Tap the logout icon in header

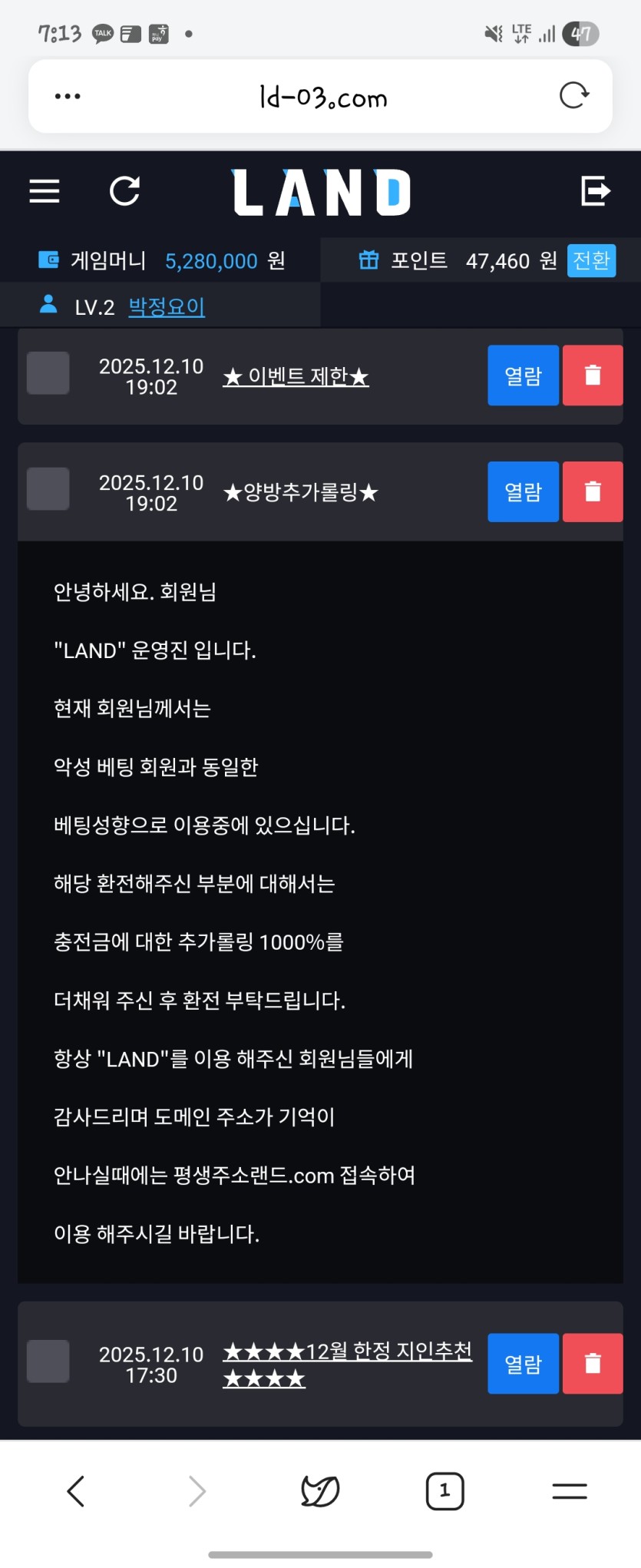596,191
